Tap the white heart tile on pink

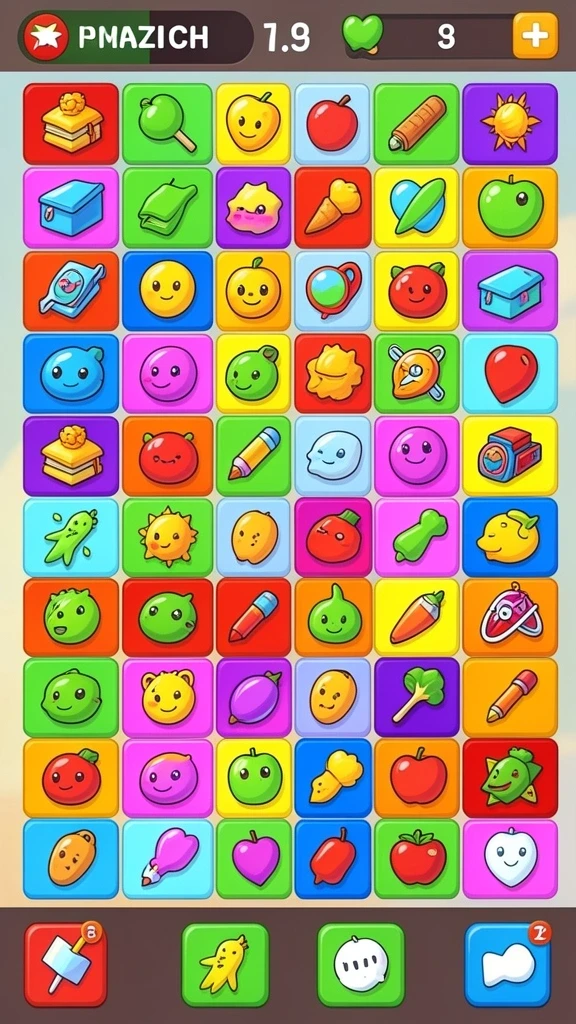(x=510, y=859)
